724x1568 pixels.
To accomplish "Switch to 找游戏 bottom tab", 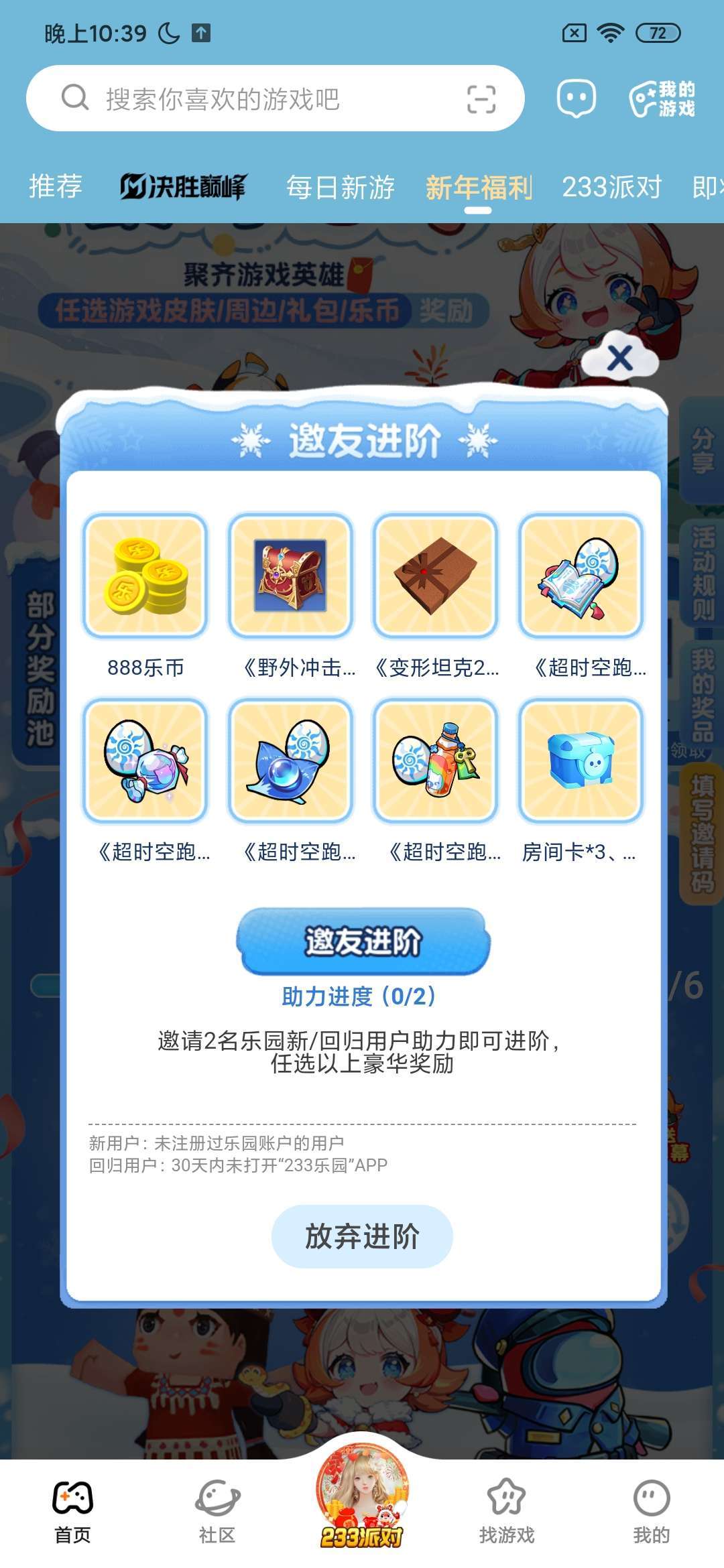I will (x=507, y=1508).
